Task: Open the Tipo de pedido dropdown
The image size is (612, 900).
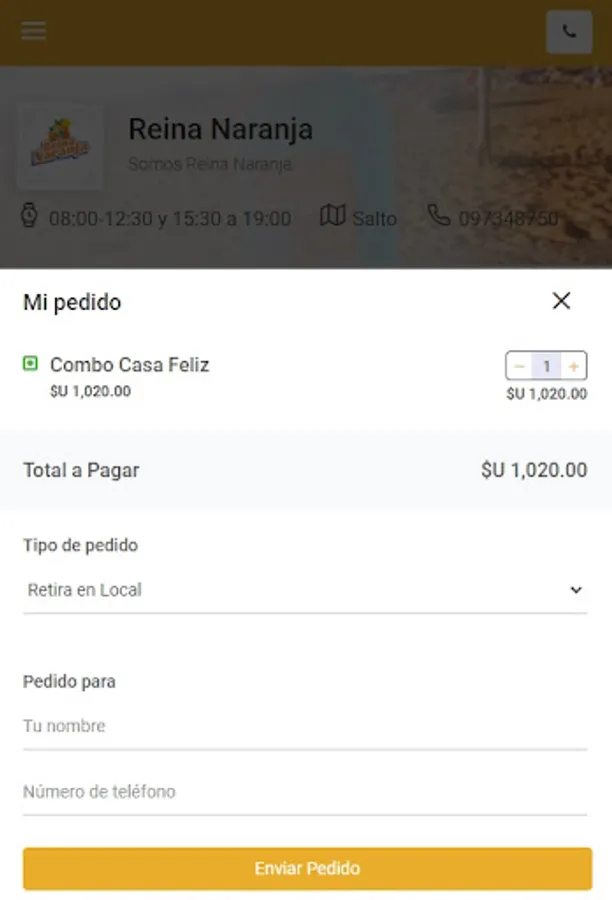Action: tap(305, 590)
